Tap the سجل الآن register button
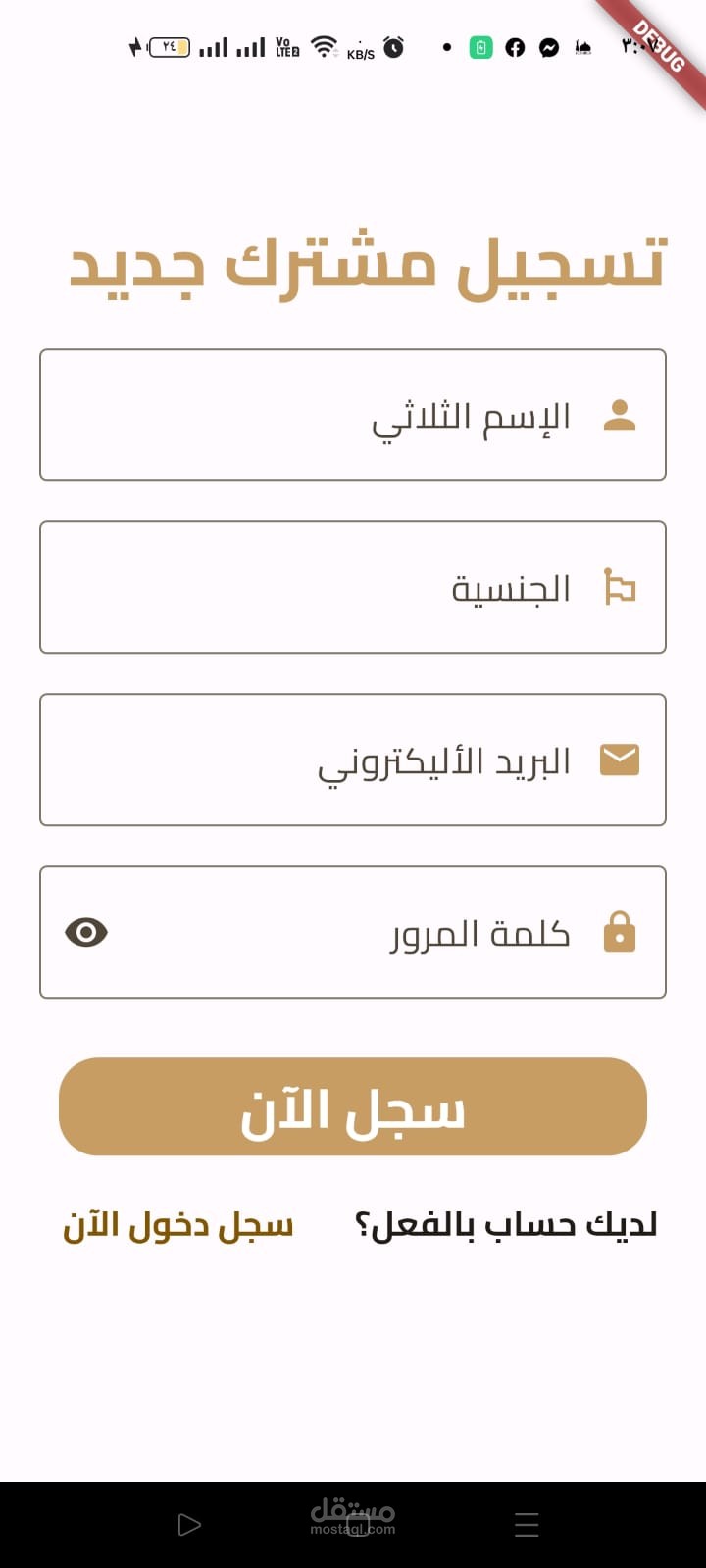The image size is (706, 1568). coord(353,1107)
